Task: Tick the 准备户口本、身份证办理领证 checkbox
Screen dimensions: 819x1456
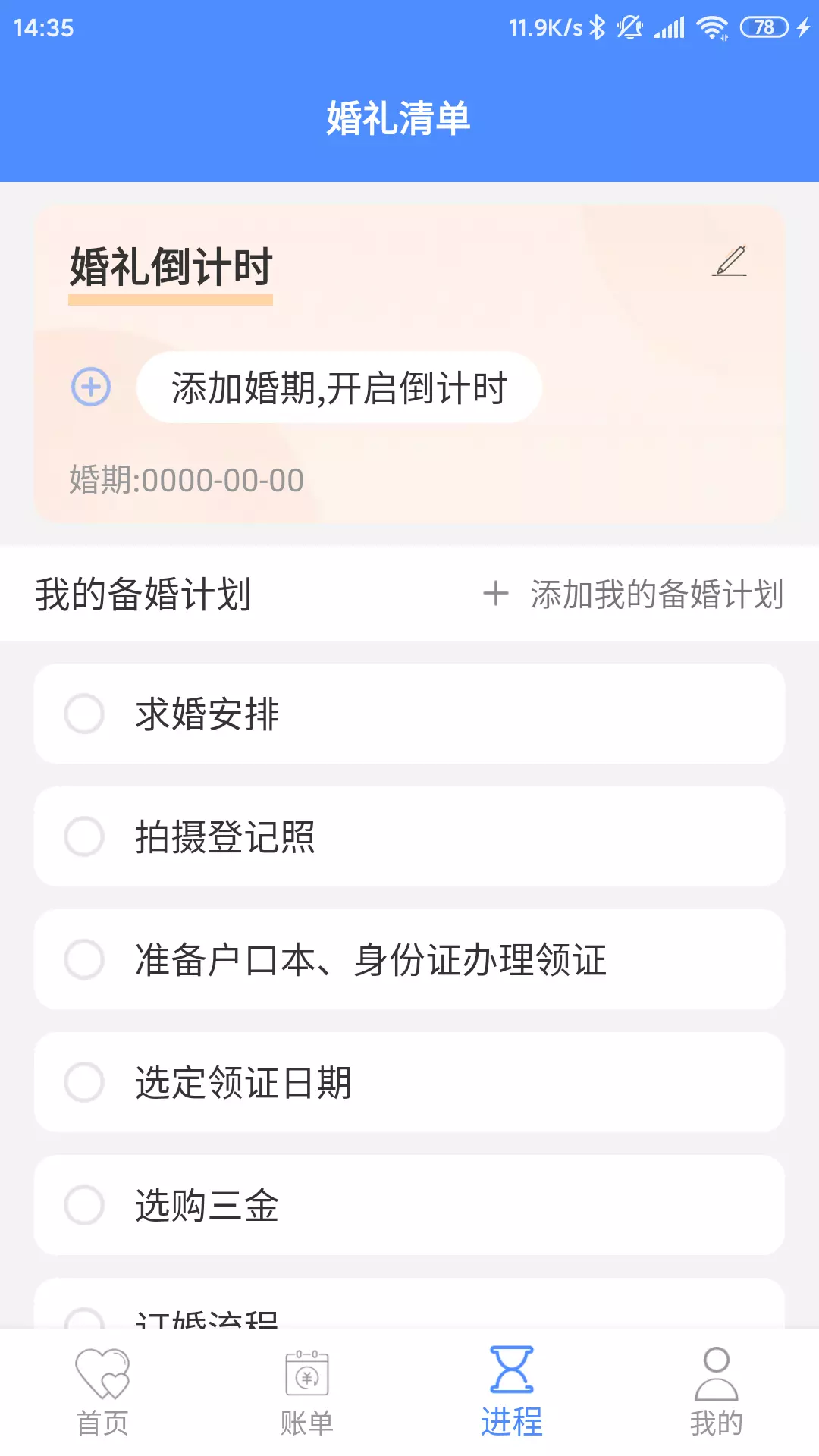Action: coord(84,959)
